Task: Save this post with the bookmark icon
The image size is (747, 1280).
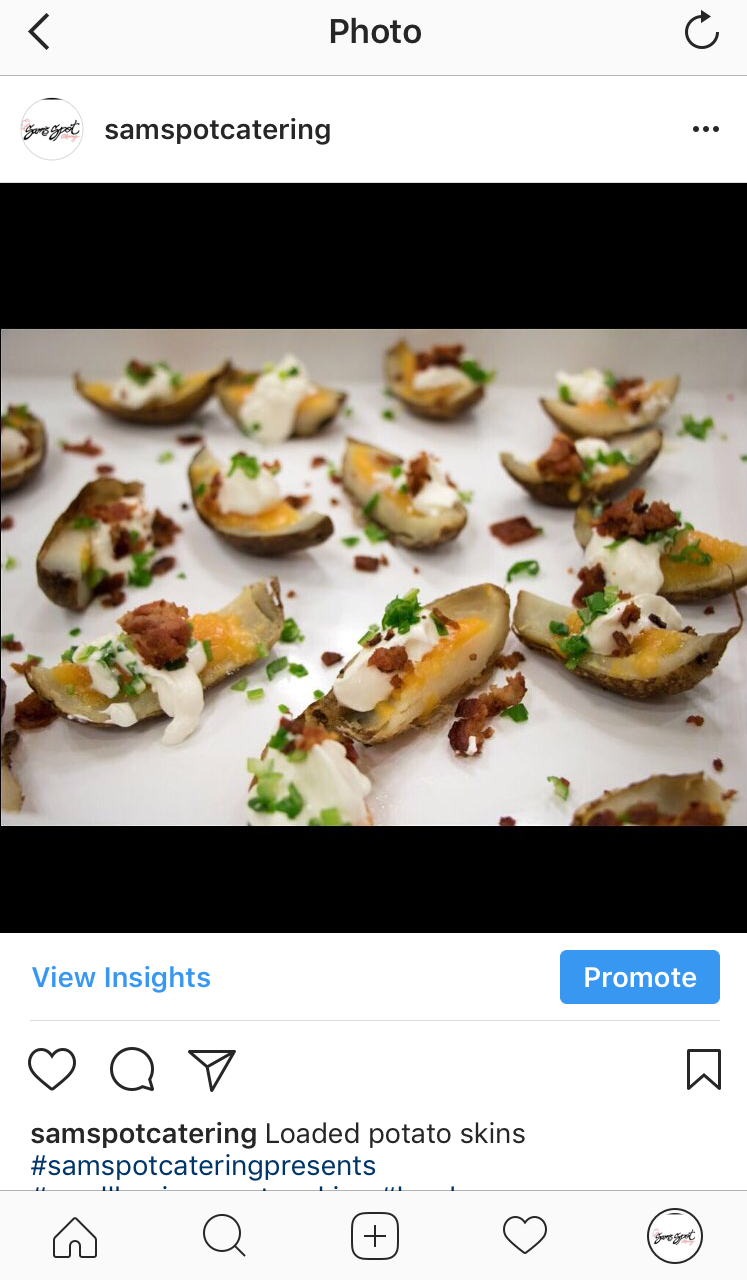Action: [704, 1069]
